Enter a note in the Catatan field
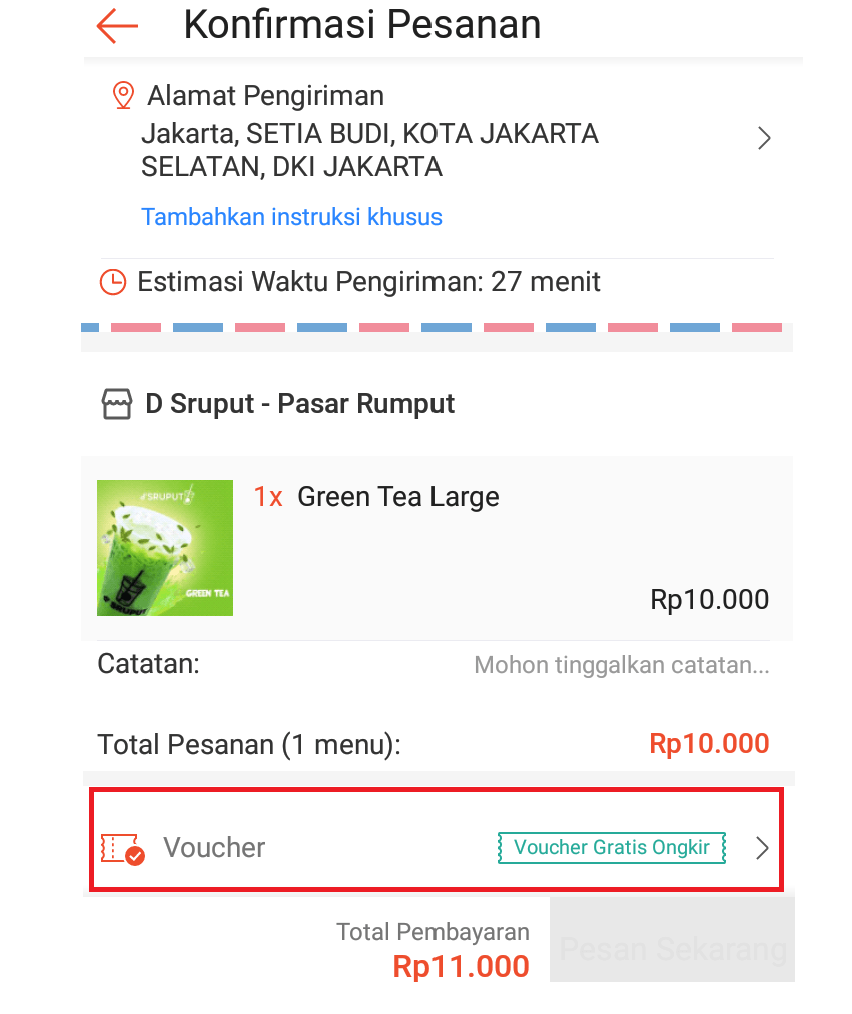Screen dimensions: 852x1014 point(620,665)
